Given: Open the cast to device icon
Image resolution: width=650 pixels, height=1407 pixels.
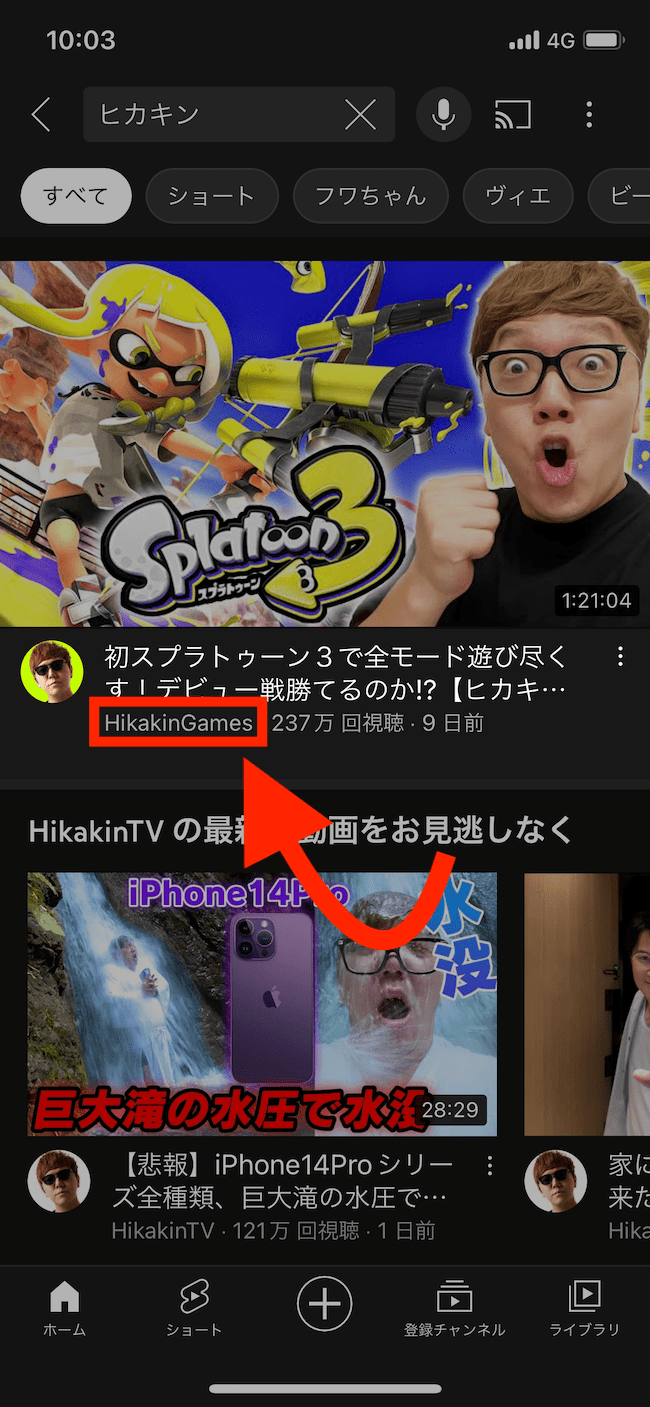Looking at the screenshot, I should point(513,115).
